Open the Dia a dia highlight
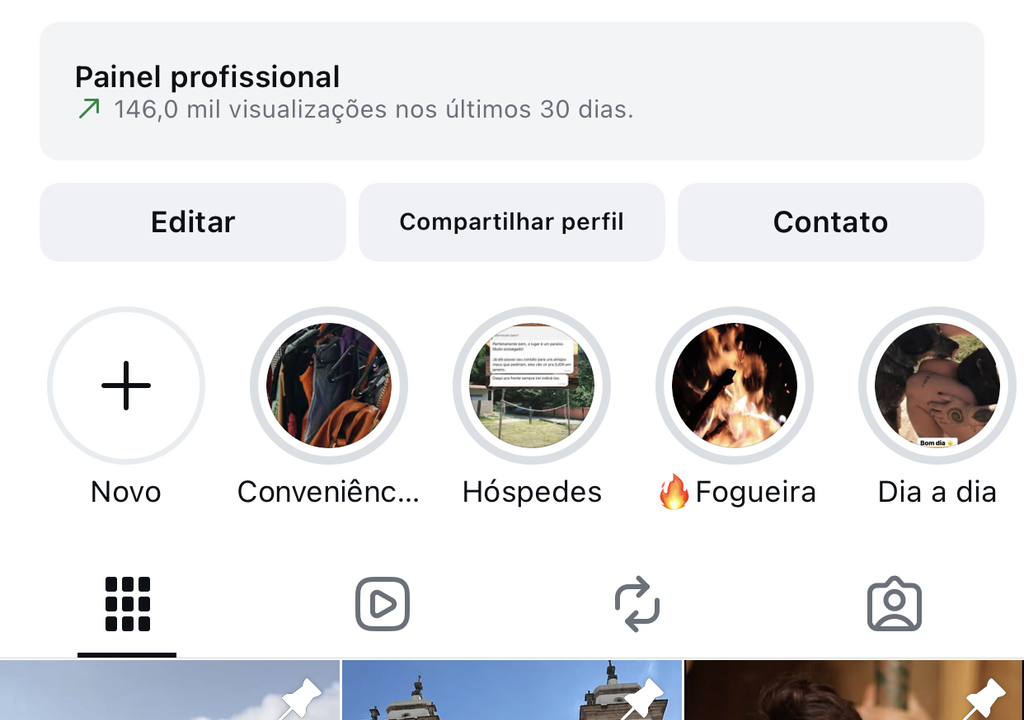 click(937, 385)
